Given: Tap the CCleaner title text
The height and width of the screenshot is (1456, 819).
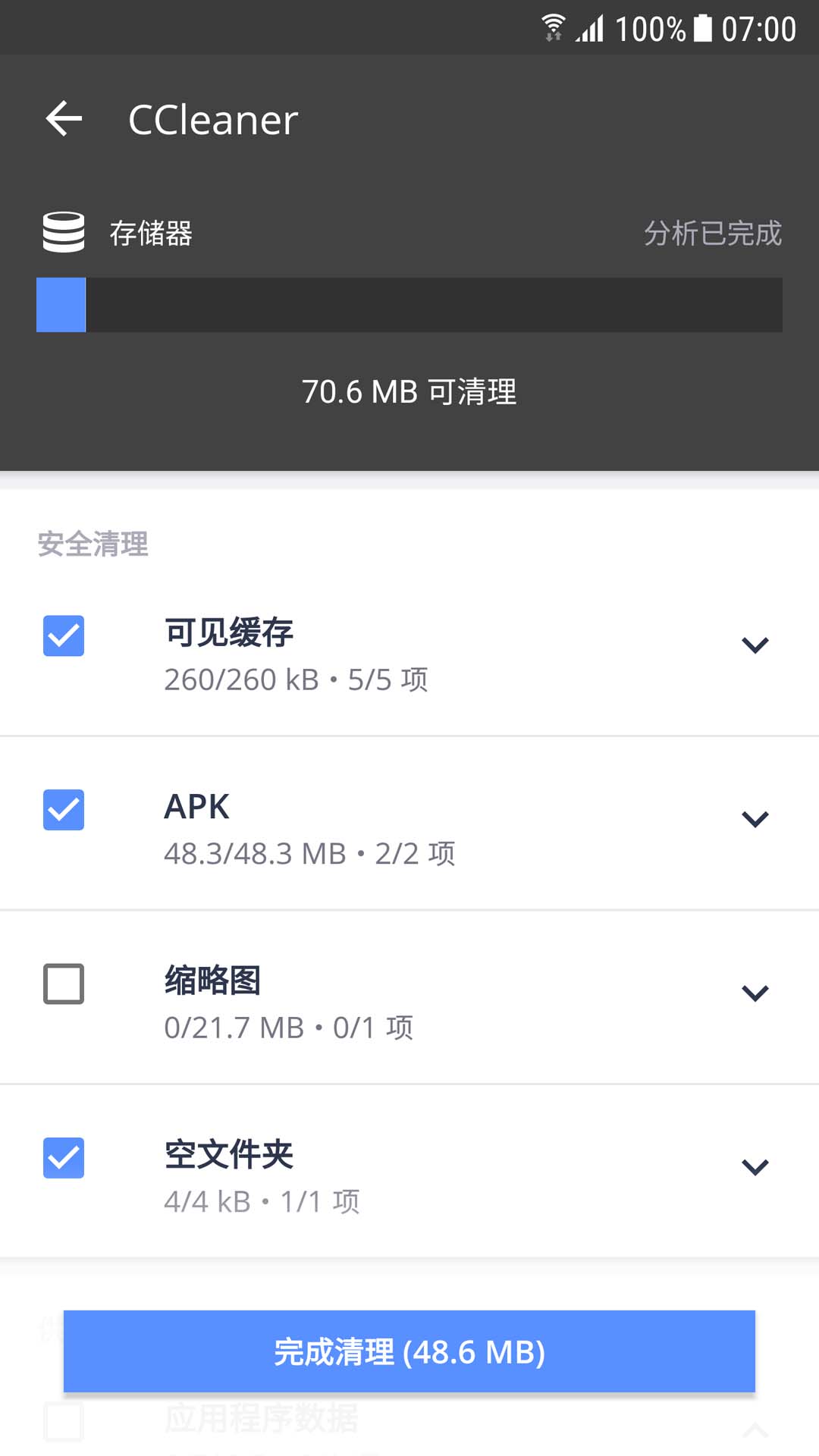Looking at the screenshot, I should pos(212,119).
